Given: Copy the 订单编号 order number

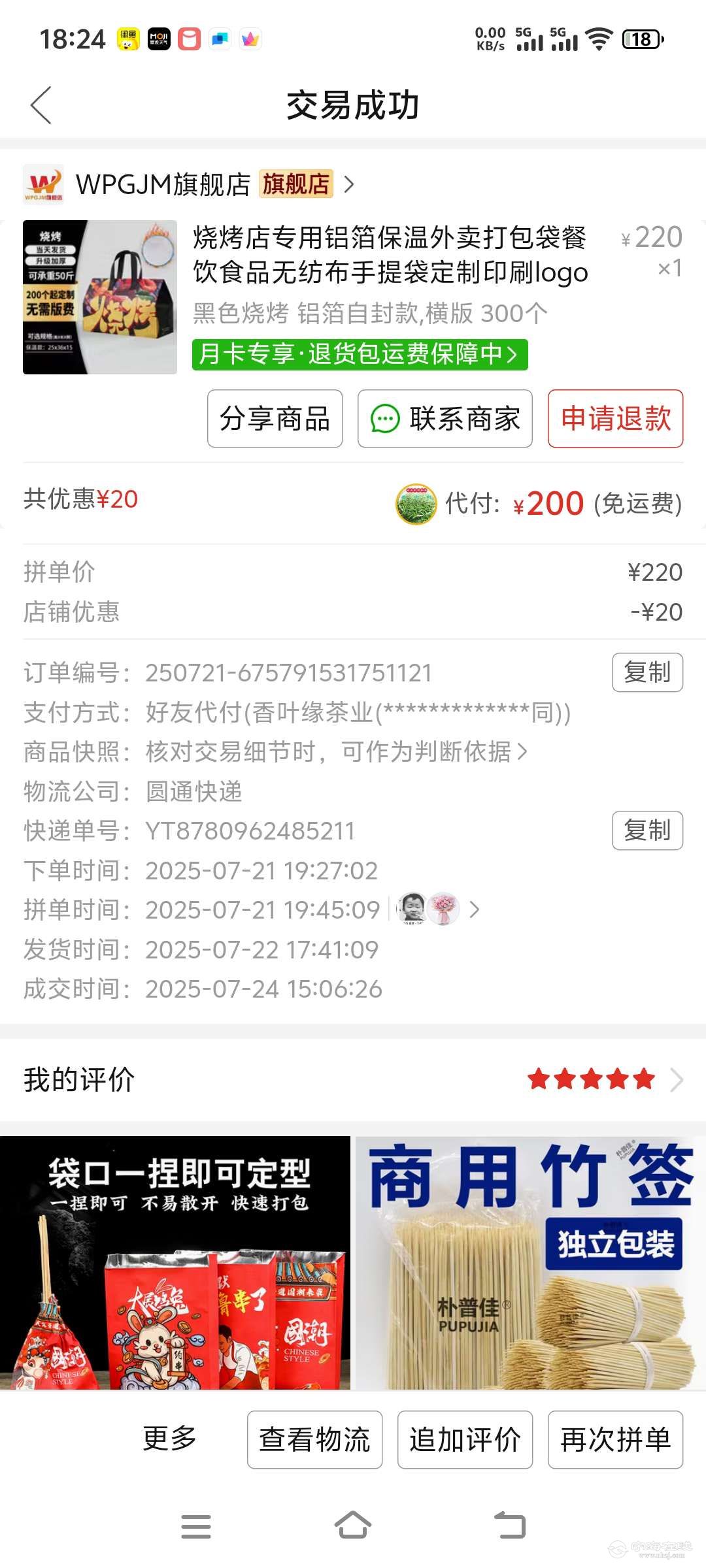Looking at the screenshot, I should (x=647, y=672).
